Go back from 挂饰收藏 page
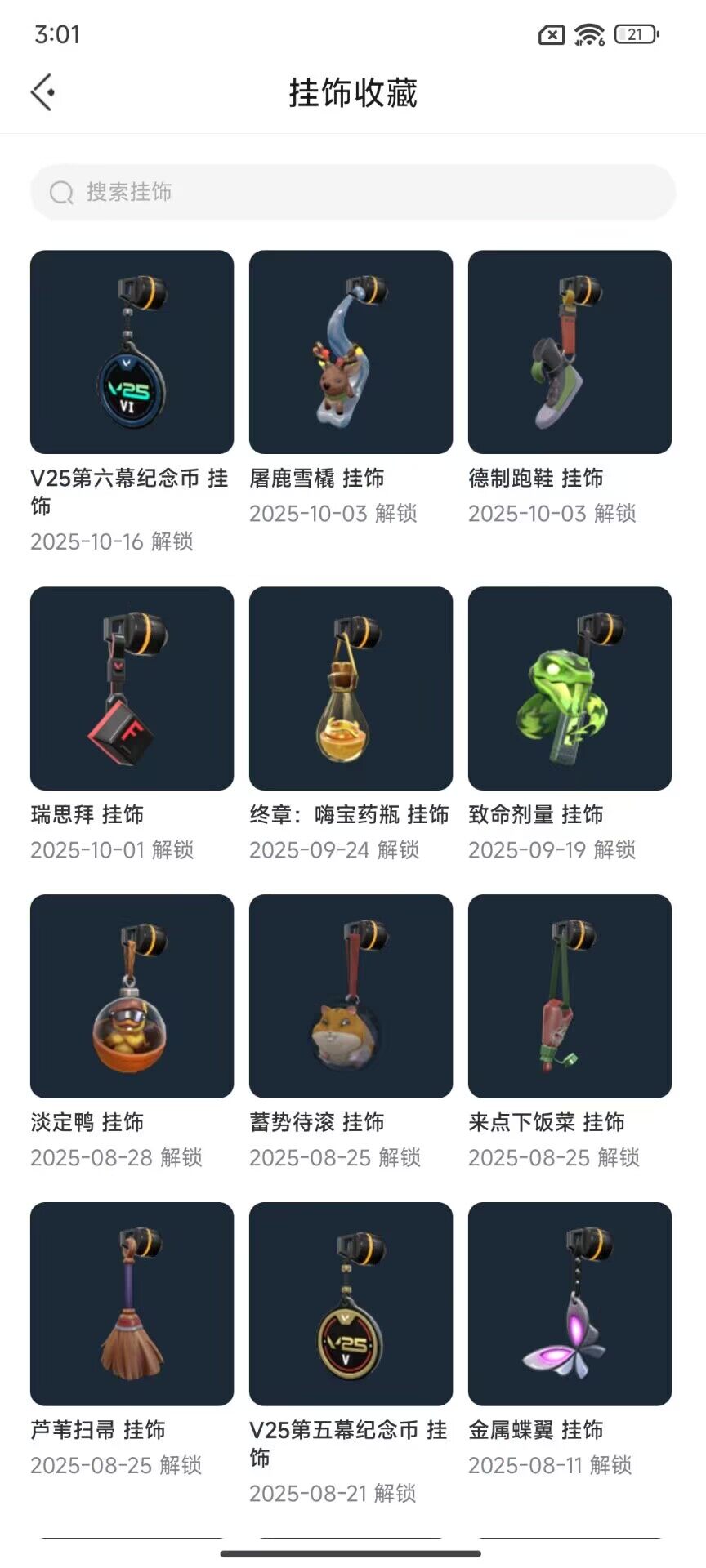706x1568 pixels. 43,92
